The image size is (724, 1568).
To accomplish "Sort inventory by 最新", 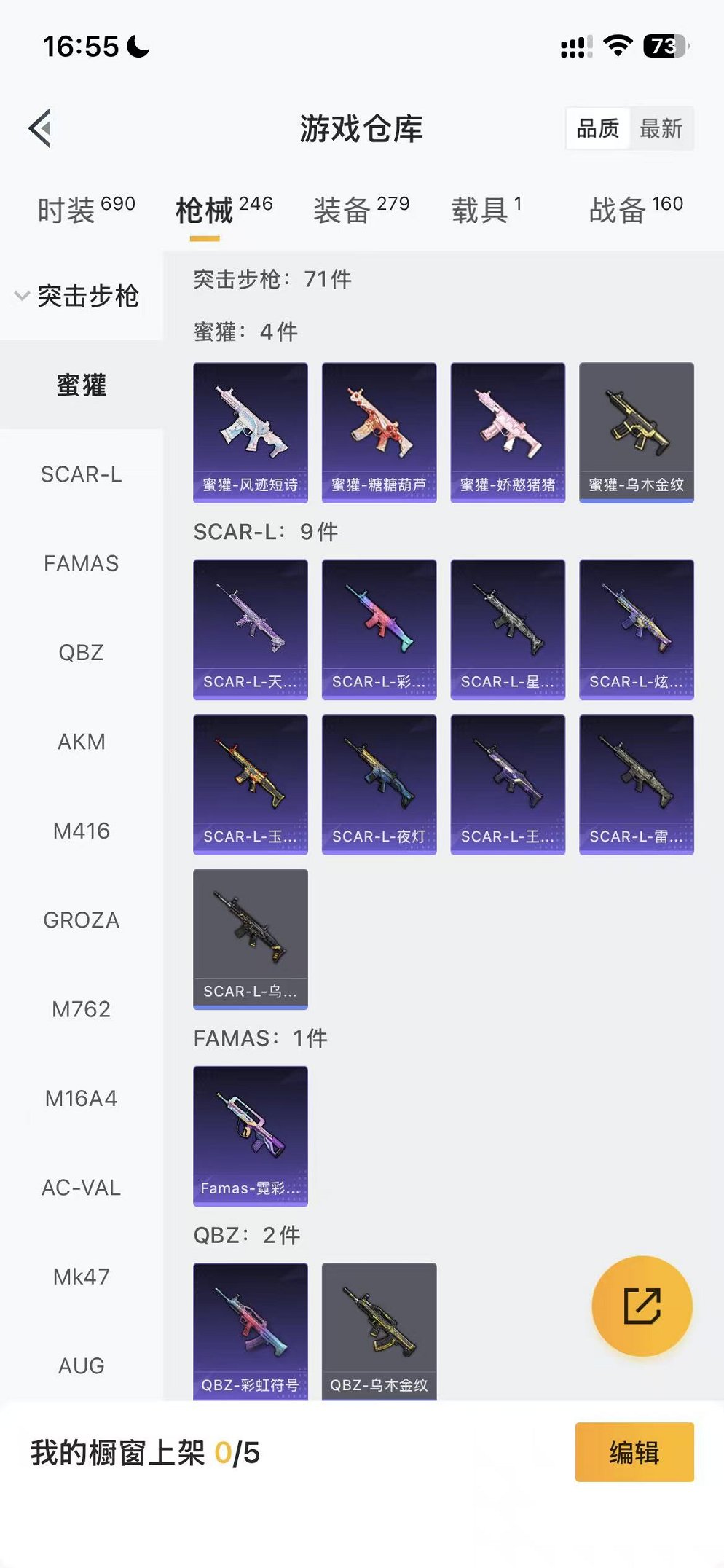I will [x=661, y=129].
